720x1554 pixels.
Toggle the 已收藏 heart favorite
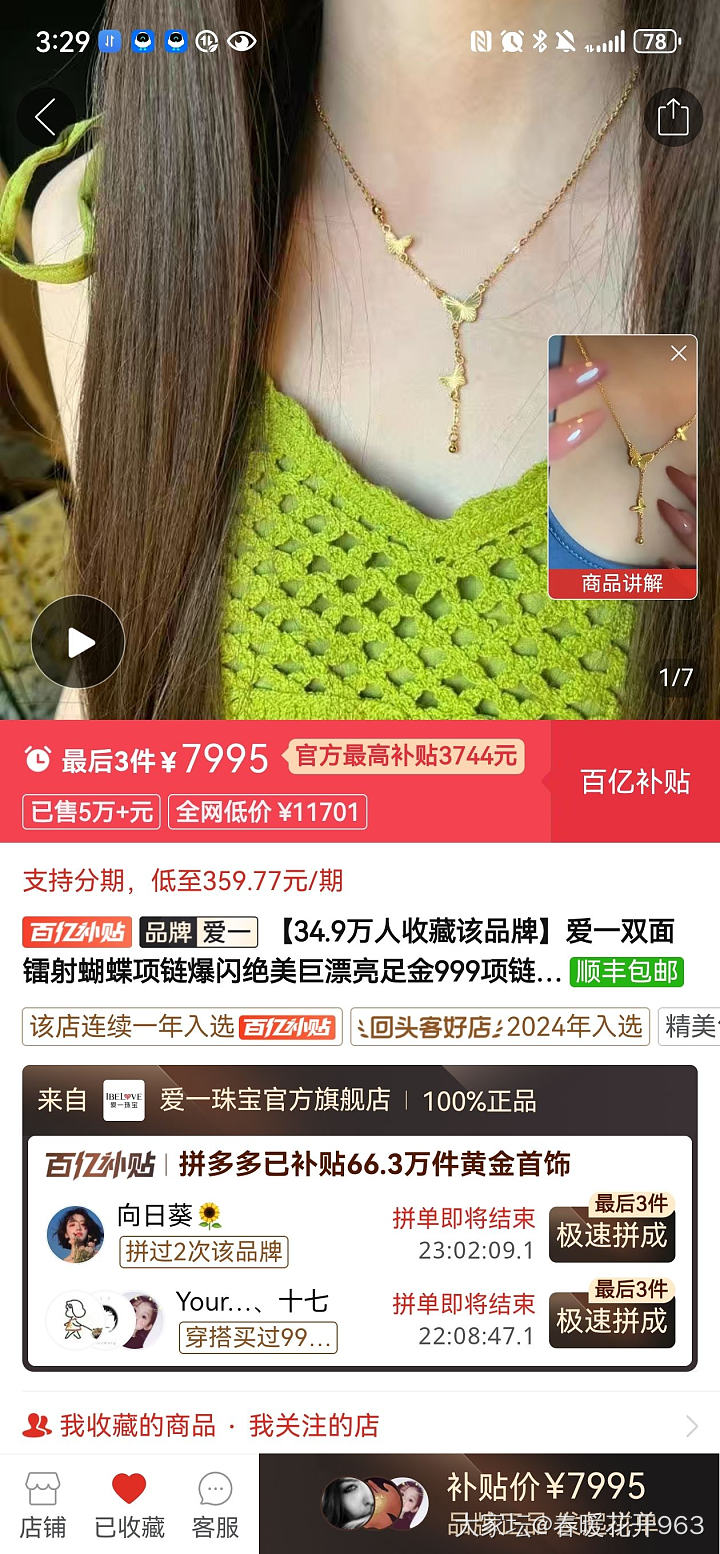click(129, 1504)
